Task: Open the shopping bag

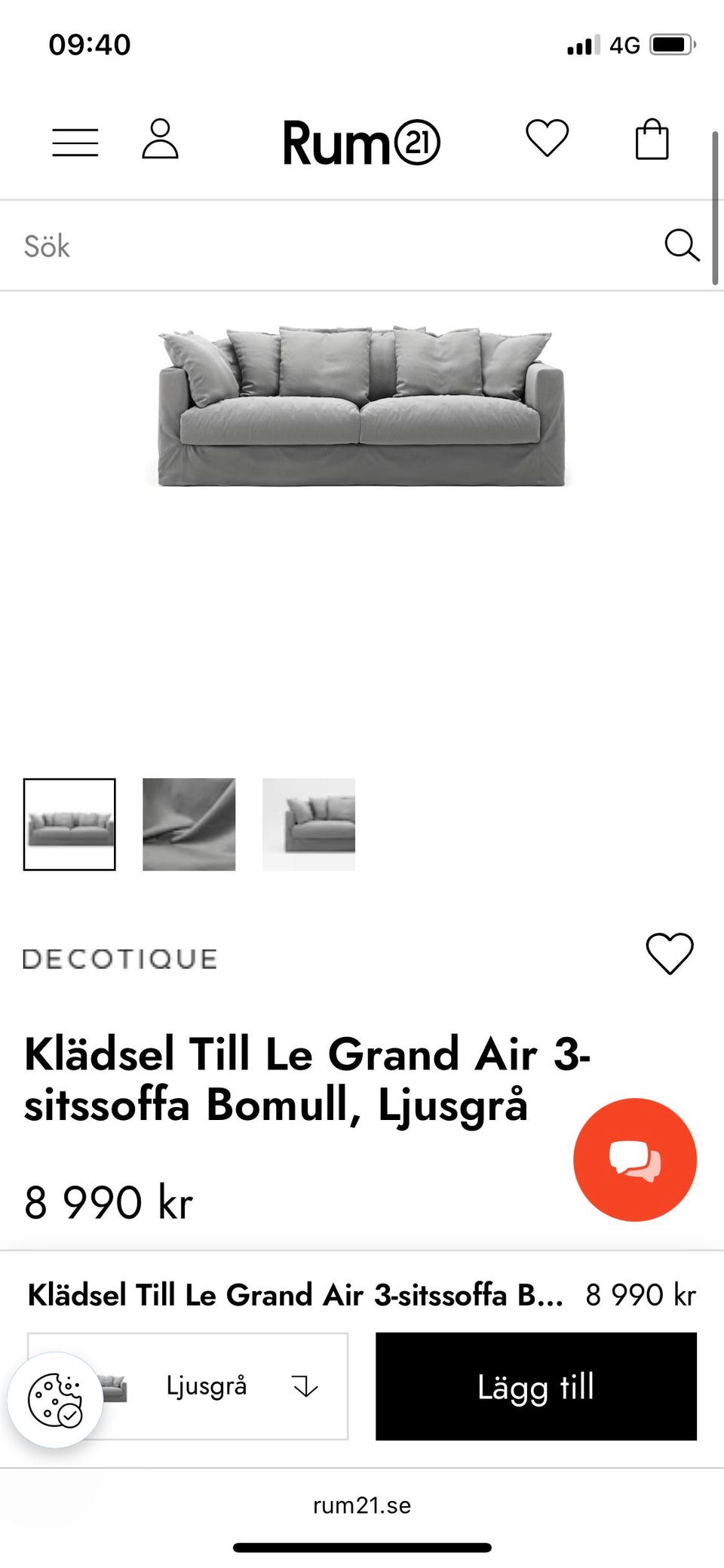Action: [652, 140]
